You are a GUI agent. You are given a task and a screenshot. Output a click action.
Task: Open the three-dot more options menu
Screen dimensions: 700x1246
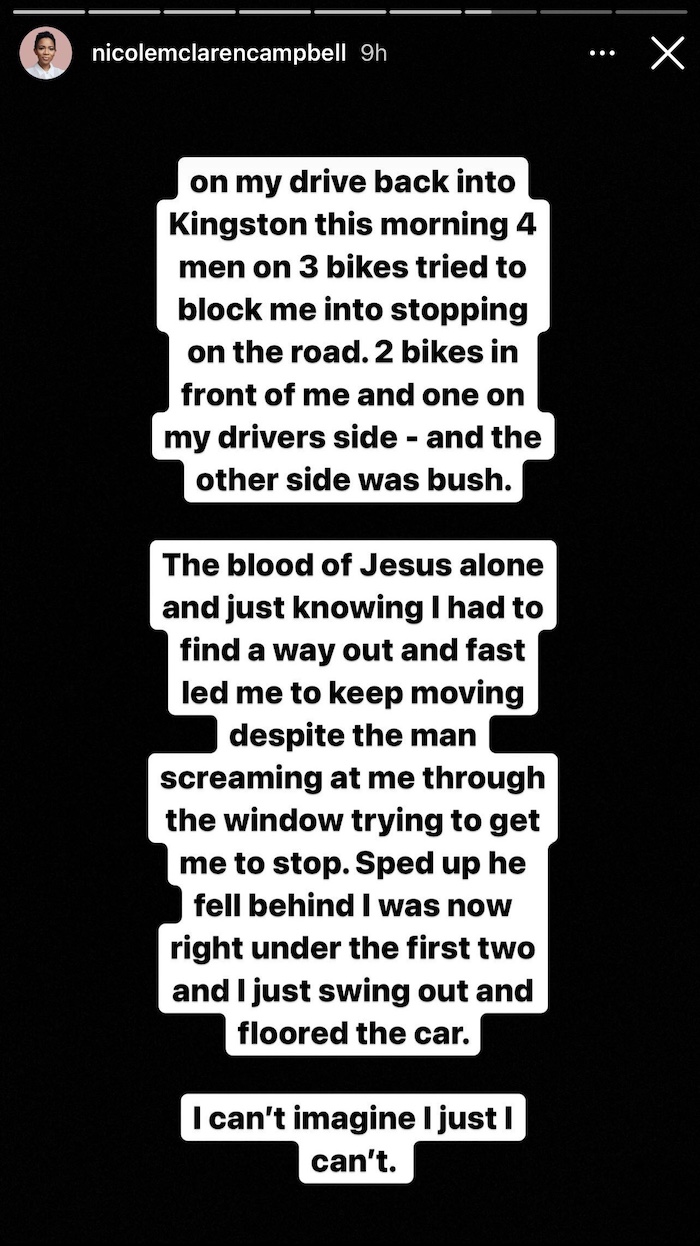pos(602,53)
